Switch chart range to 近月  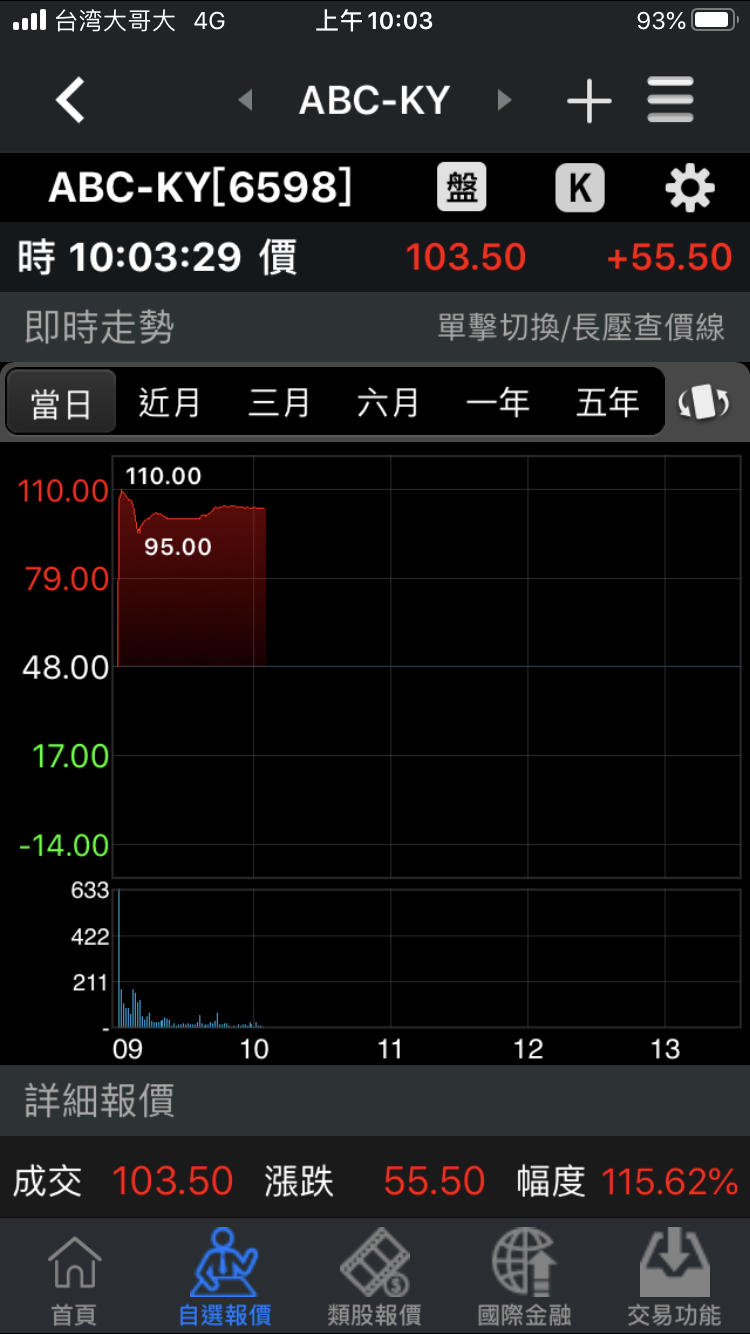pos(170,403)
